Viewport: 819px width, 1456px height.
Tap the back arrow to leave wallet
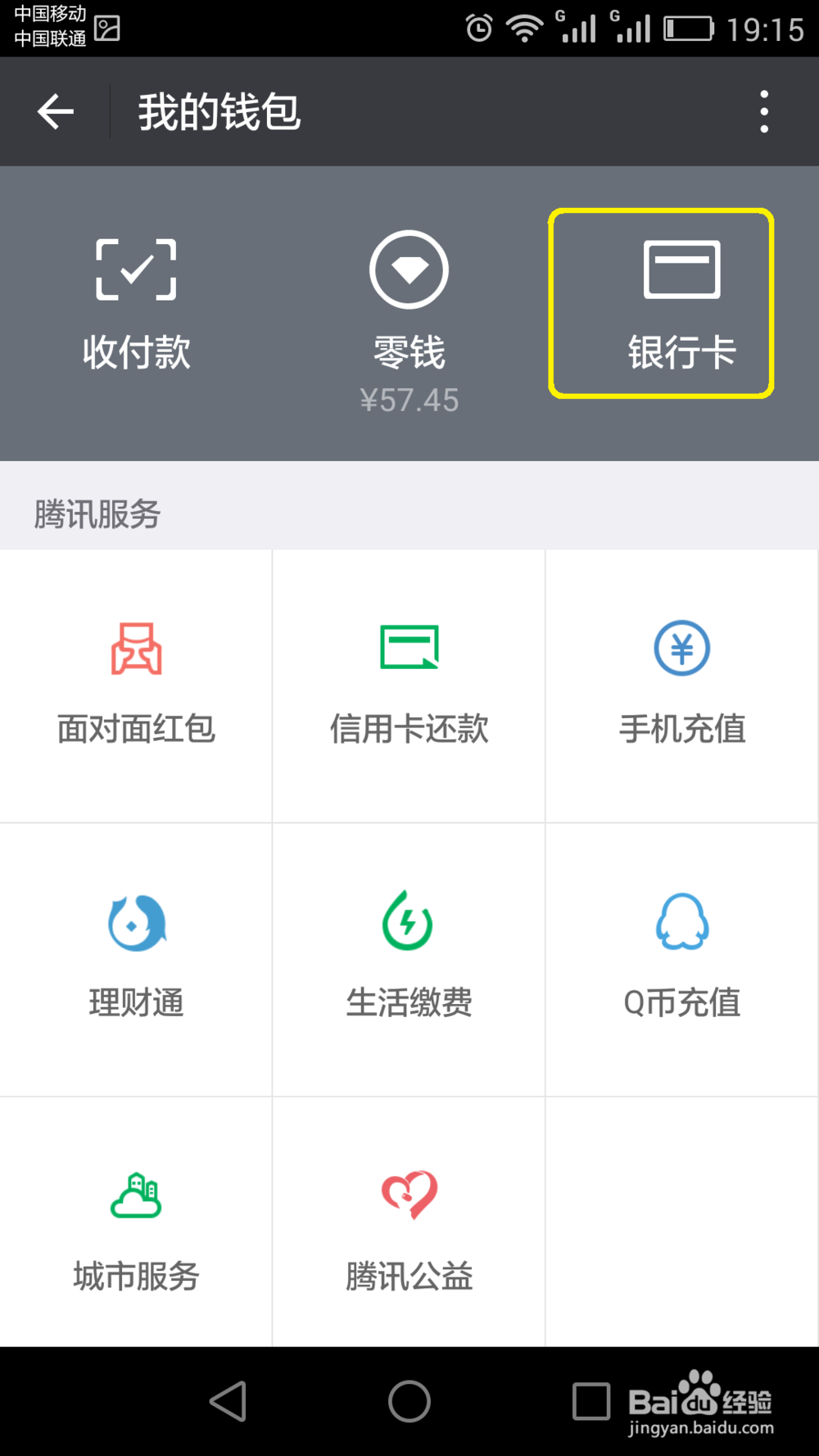pyautogui.click(x=54, y=111)
